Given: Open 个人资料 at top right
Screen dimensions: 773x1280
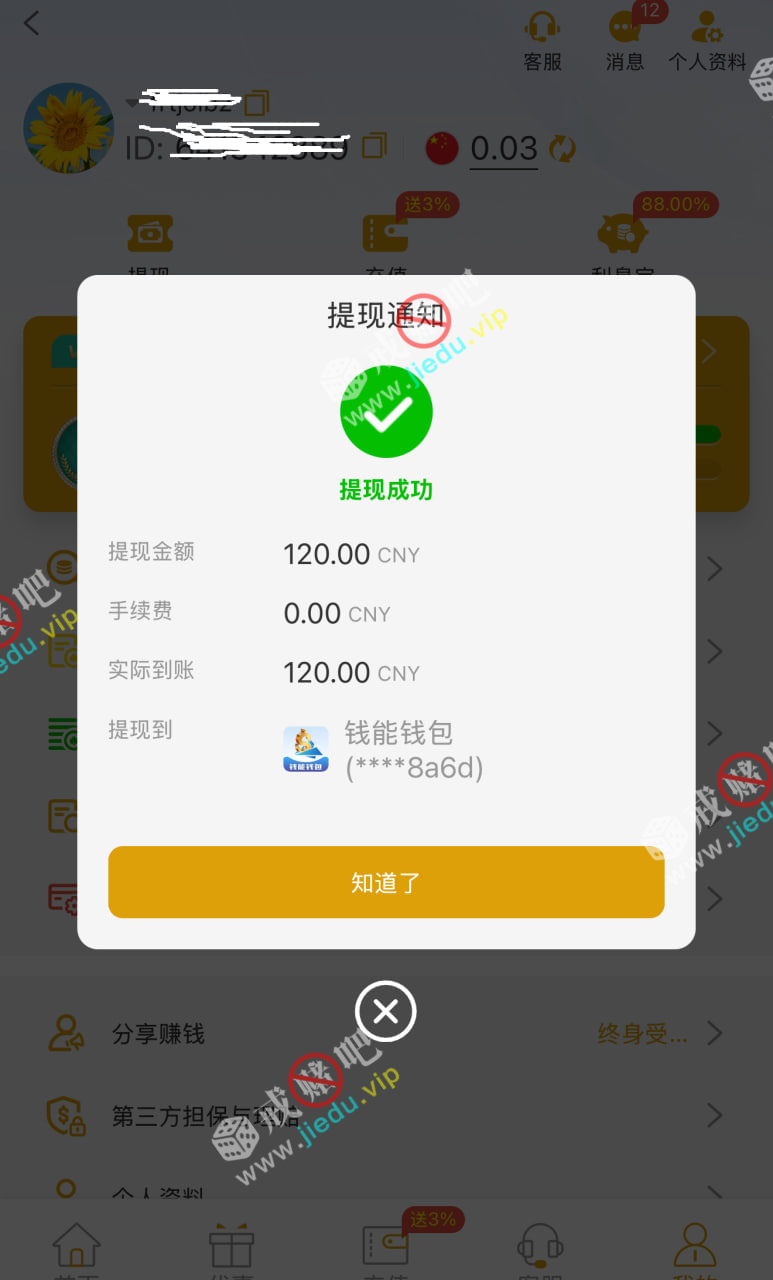Looking at the screenshot, I should [x=707, y=41].
